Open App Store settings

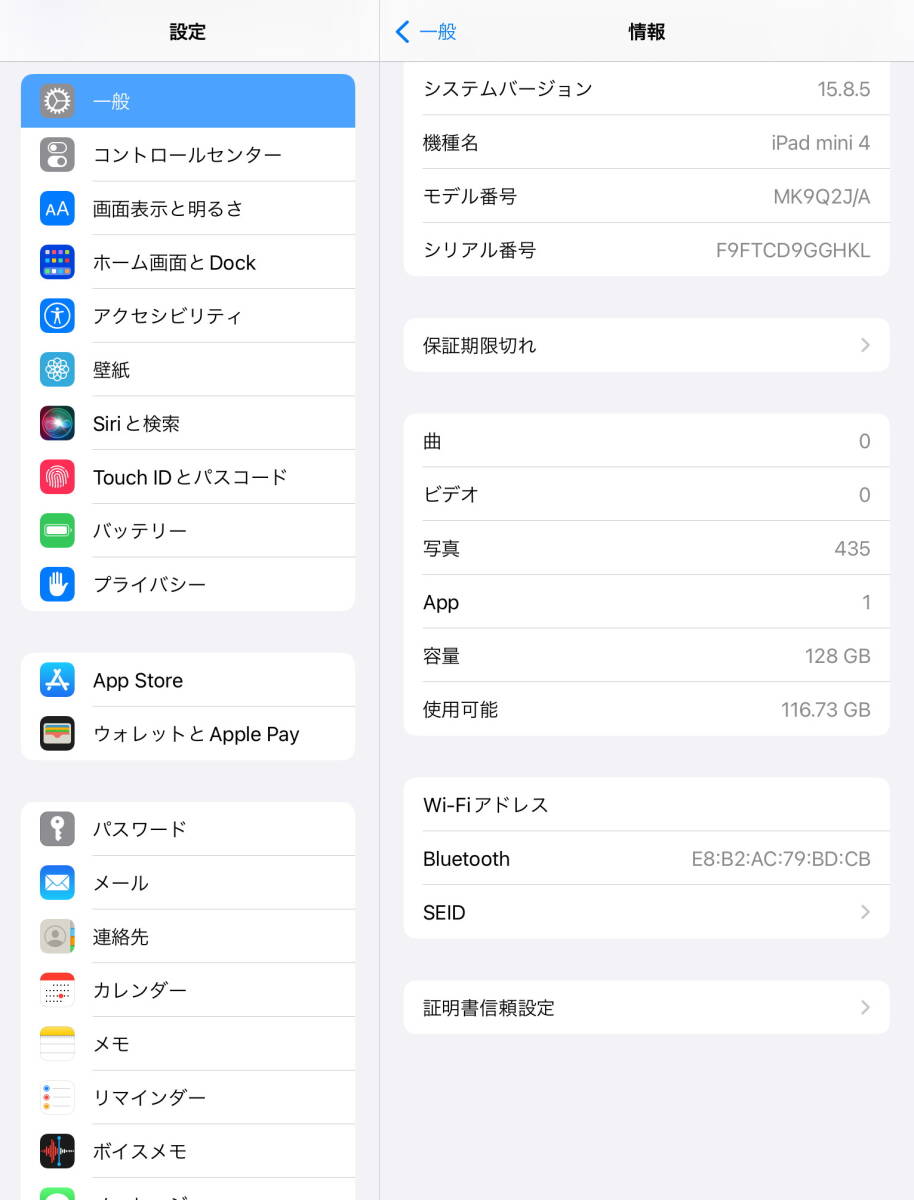[x=187, y=680]
